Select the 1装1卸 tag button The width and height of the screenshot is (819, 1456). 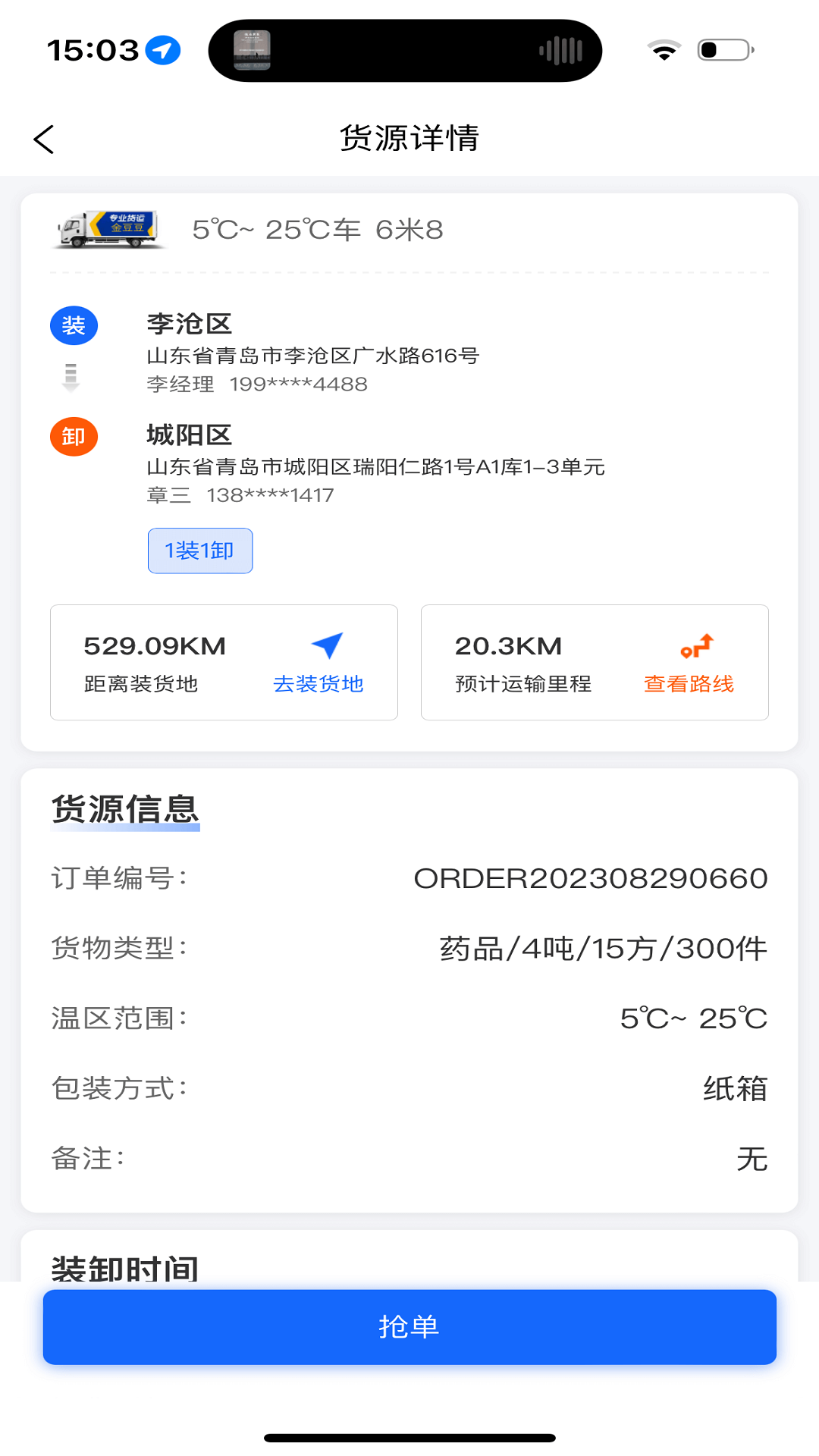(x=199, y=551)
